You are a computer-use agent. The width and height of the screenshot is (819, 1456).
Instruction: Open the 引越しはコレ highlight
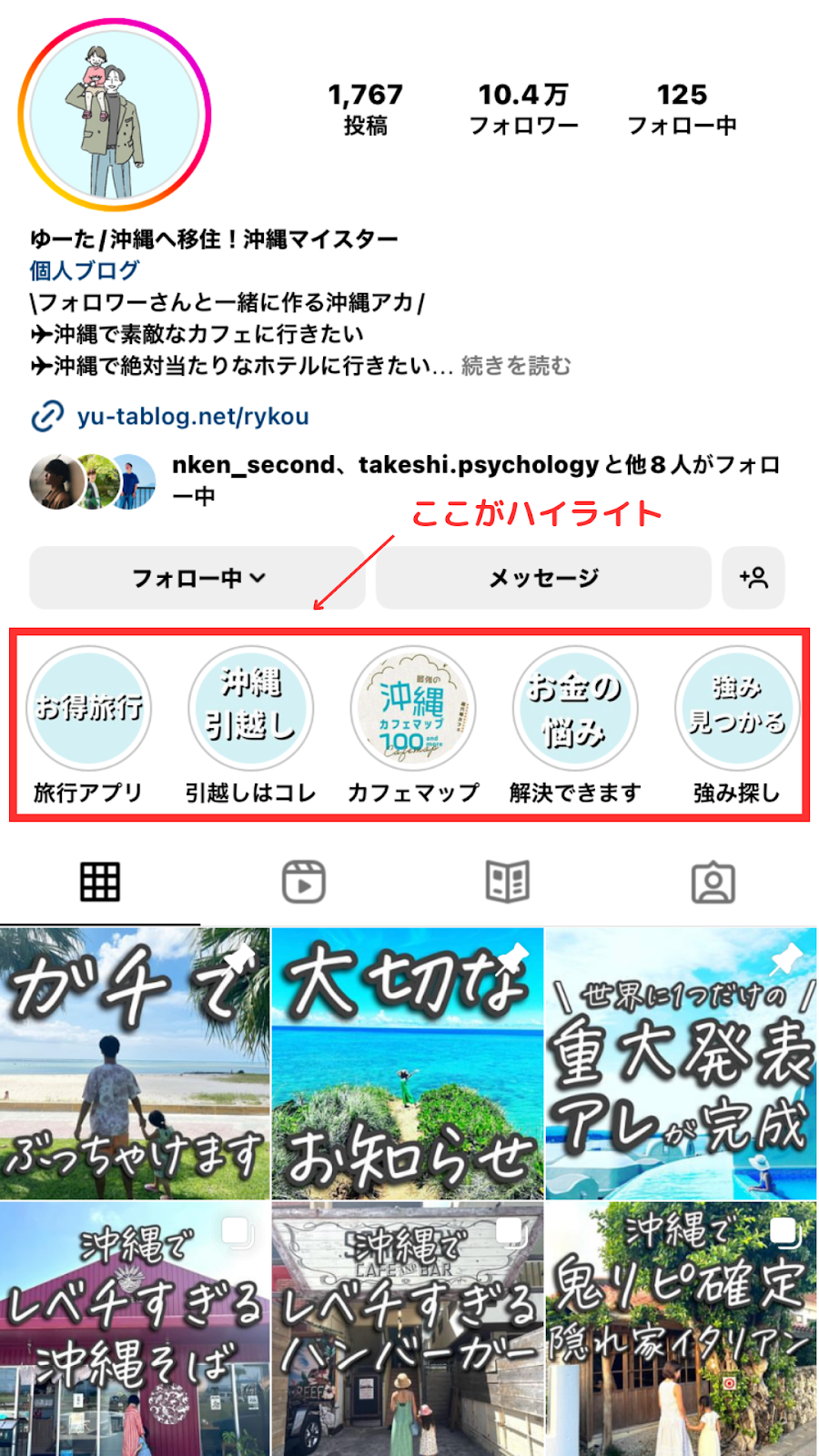pos(250,708)
